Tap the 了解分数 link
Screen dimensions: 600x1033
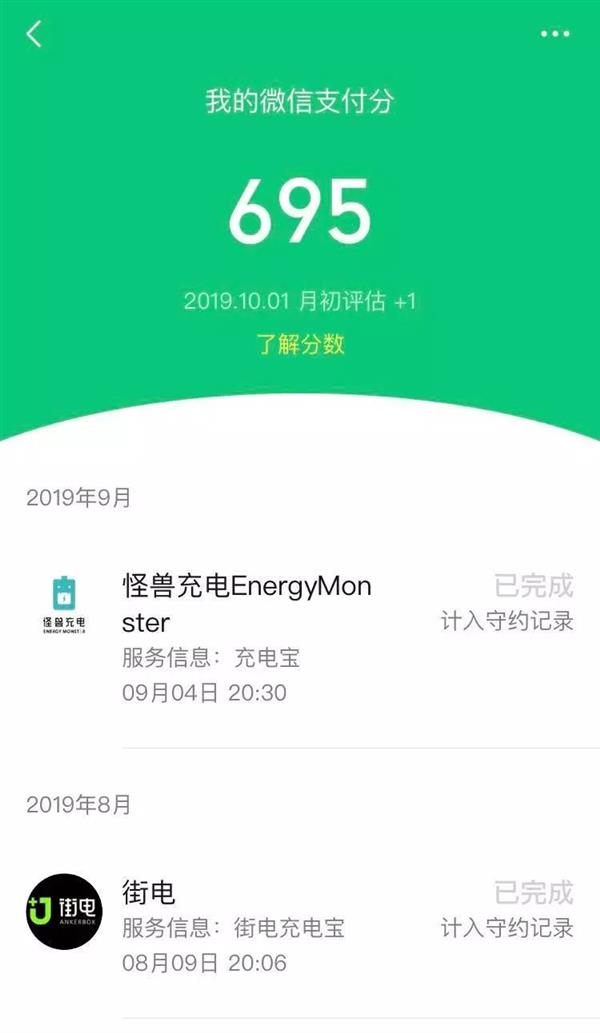(300, 344)
